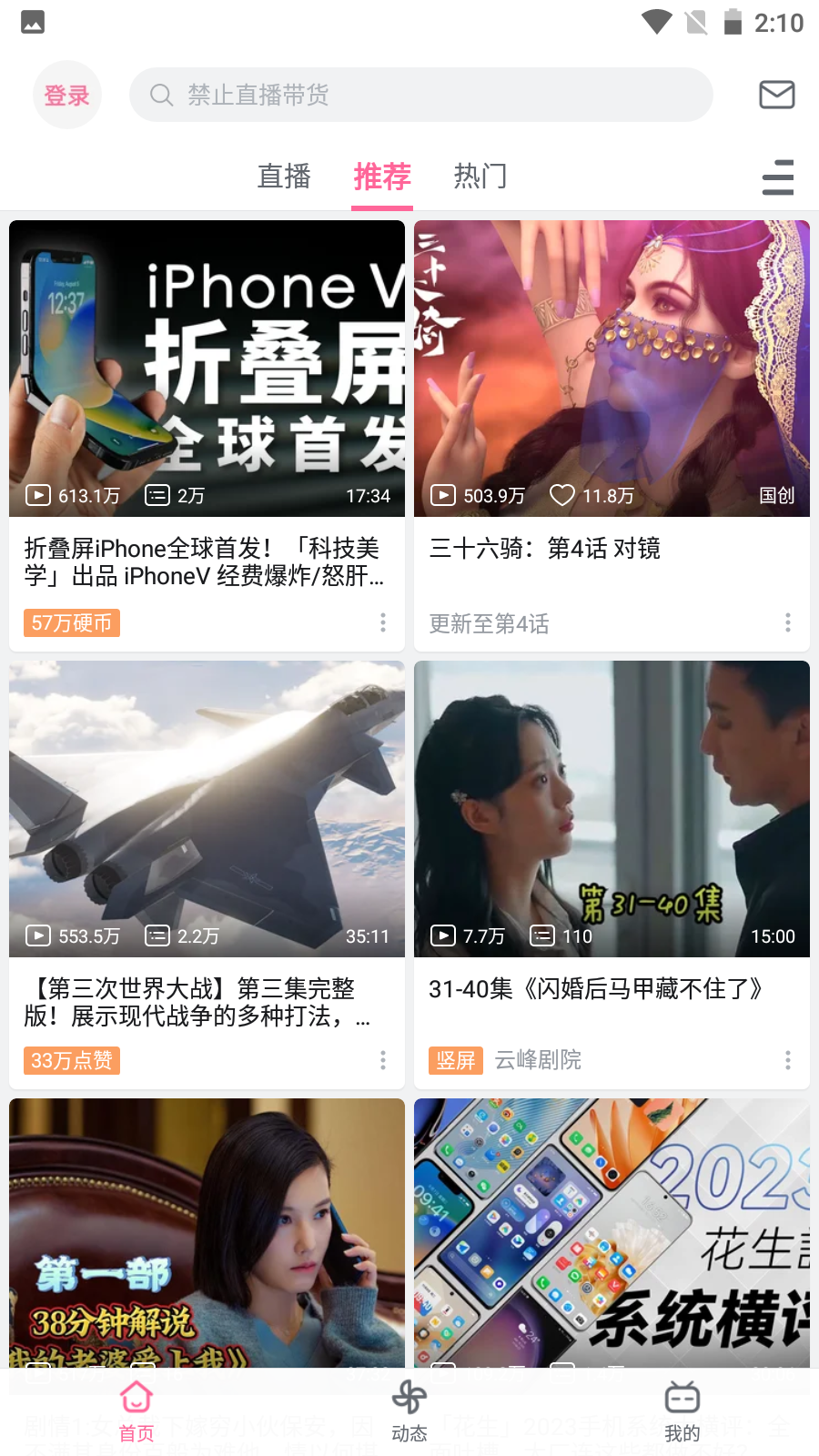Open the messages envelope icon
819x1456 pixels.
point(776,95)
